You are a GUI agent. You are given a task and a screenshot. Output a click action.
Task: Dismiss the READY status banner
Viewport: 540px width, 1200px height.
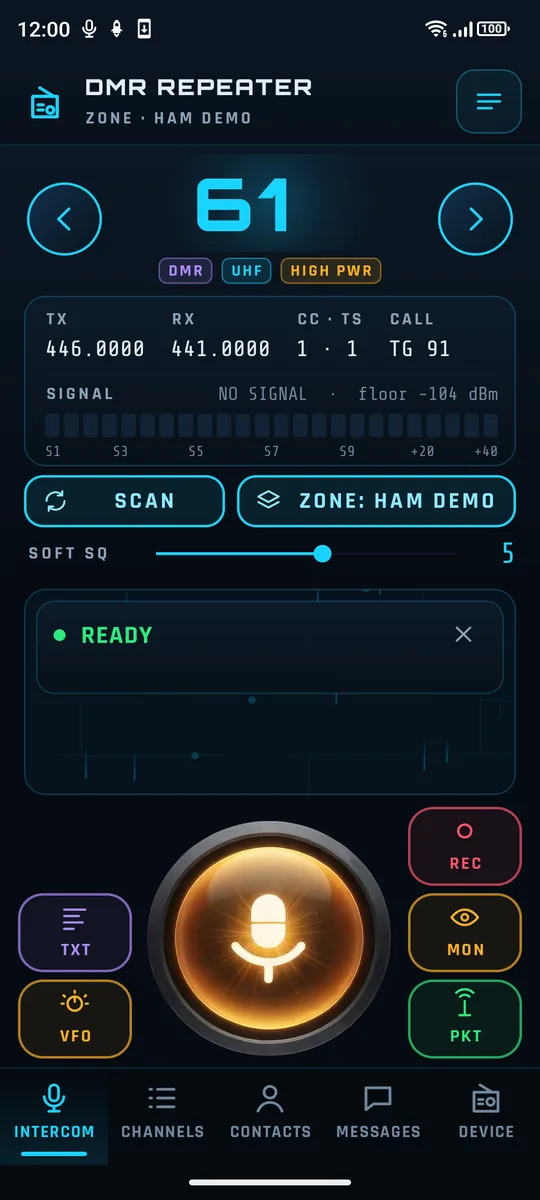point(463,634)
